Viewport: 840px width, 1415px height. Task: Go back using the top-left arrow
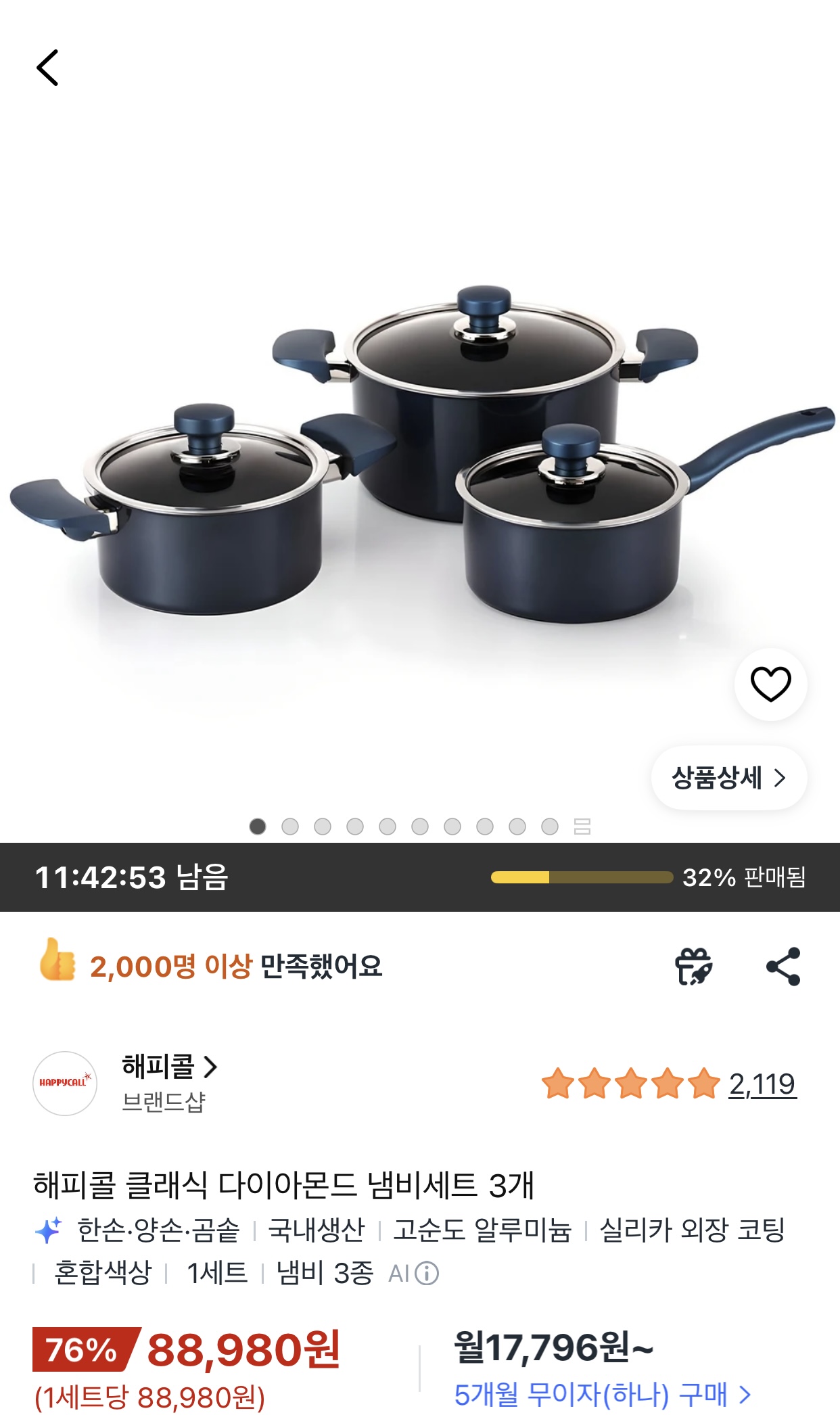(47, 68)
